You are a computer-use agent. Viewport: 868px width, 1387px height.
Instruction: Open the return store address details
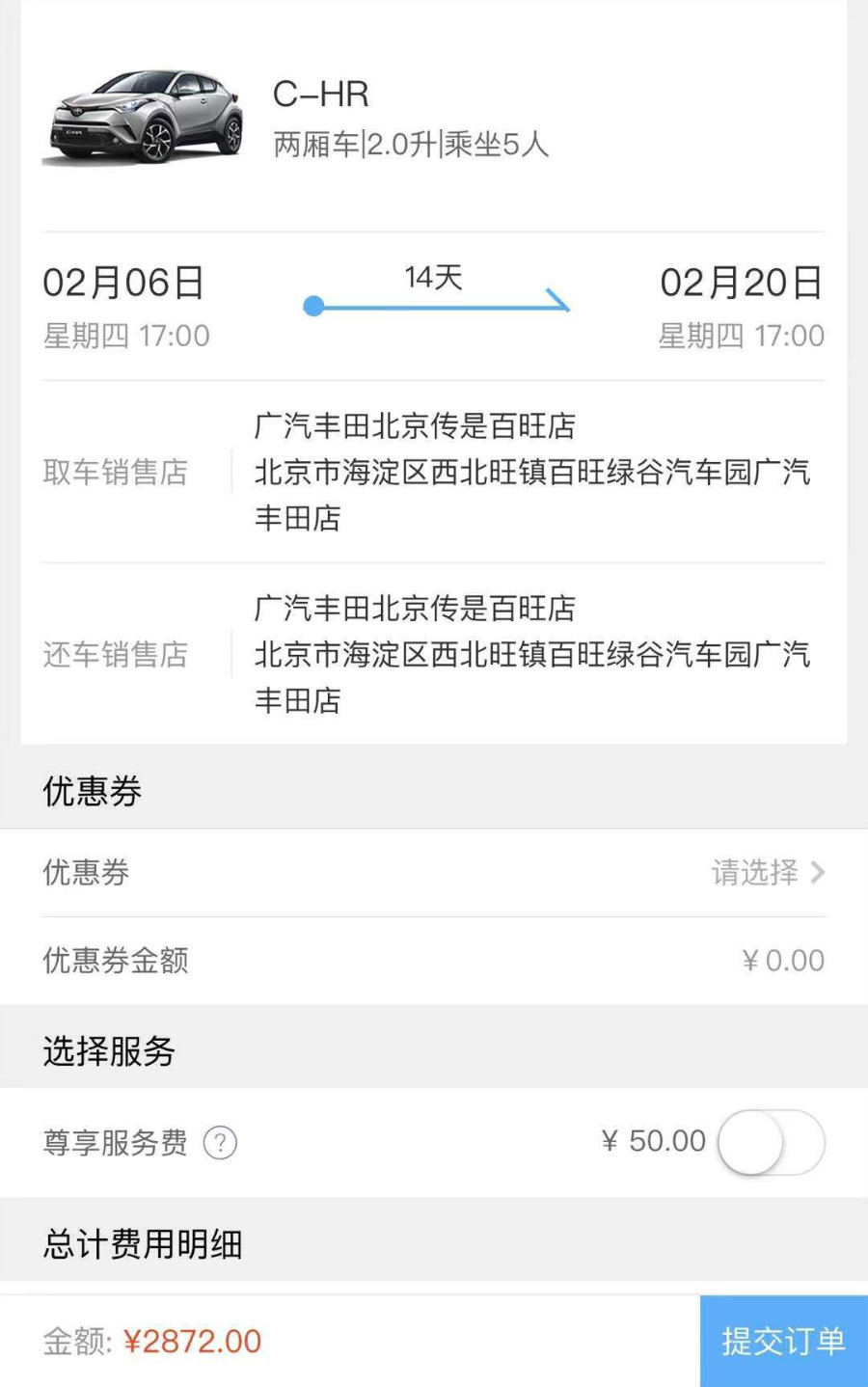(x=530, y=656)
